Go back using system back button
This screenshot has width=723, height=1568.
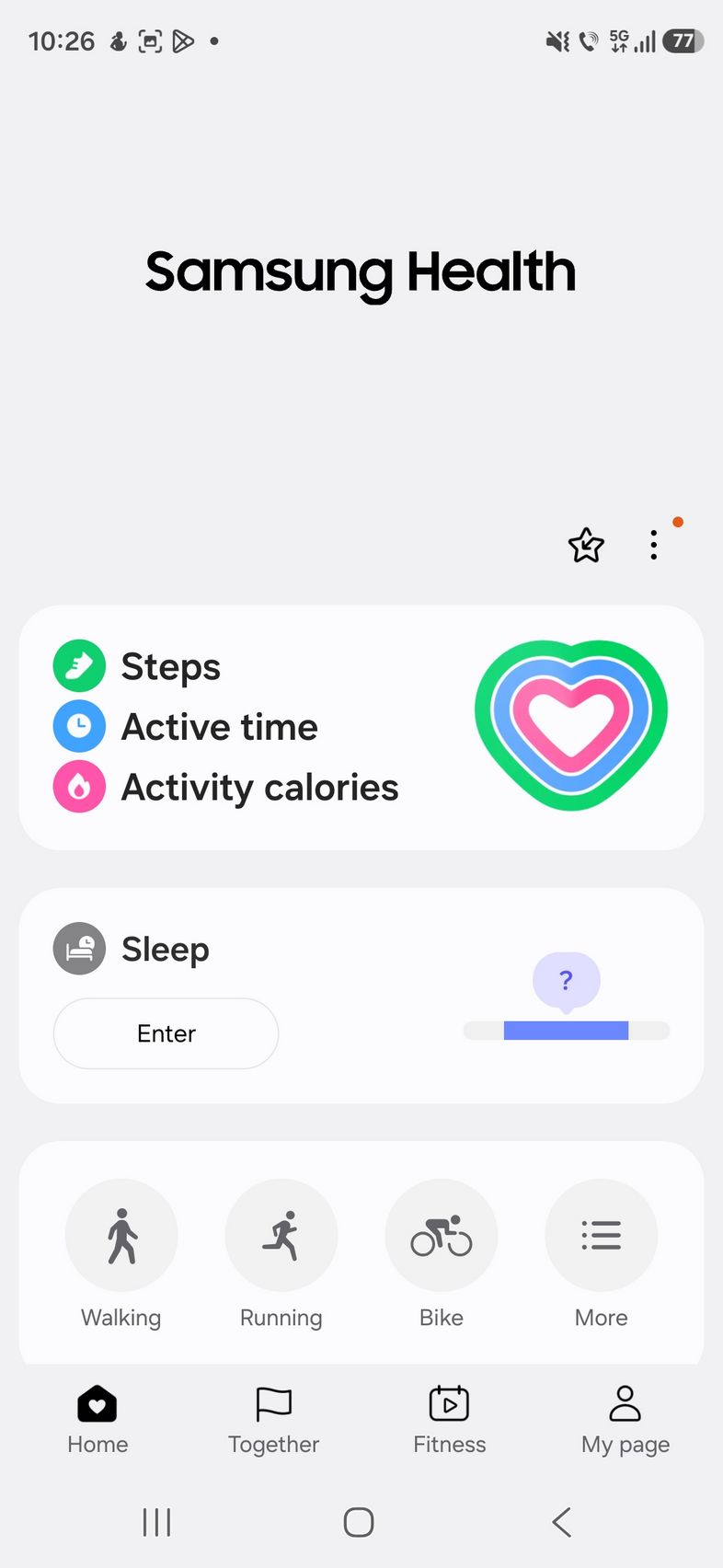562,1522
